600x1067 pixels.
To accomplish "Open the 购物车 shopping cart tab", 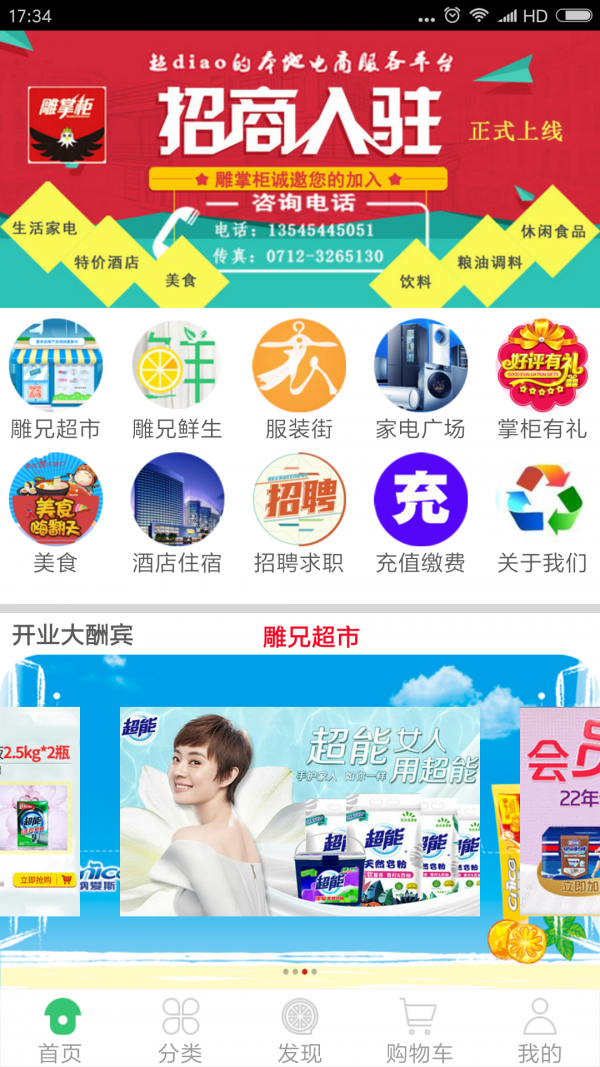I will click(420, 1030).
